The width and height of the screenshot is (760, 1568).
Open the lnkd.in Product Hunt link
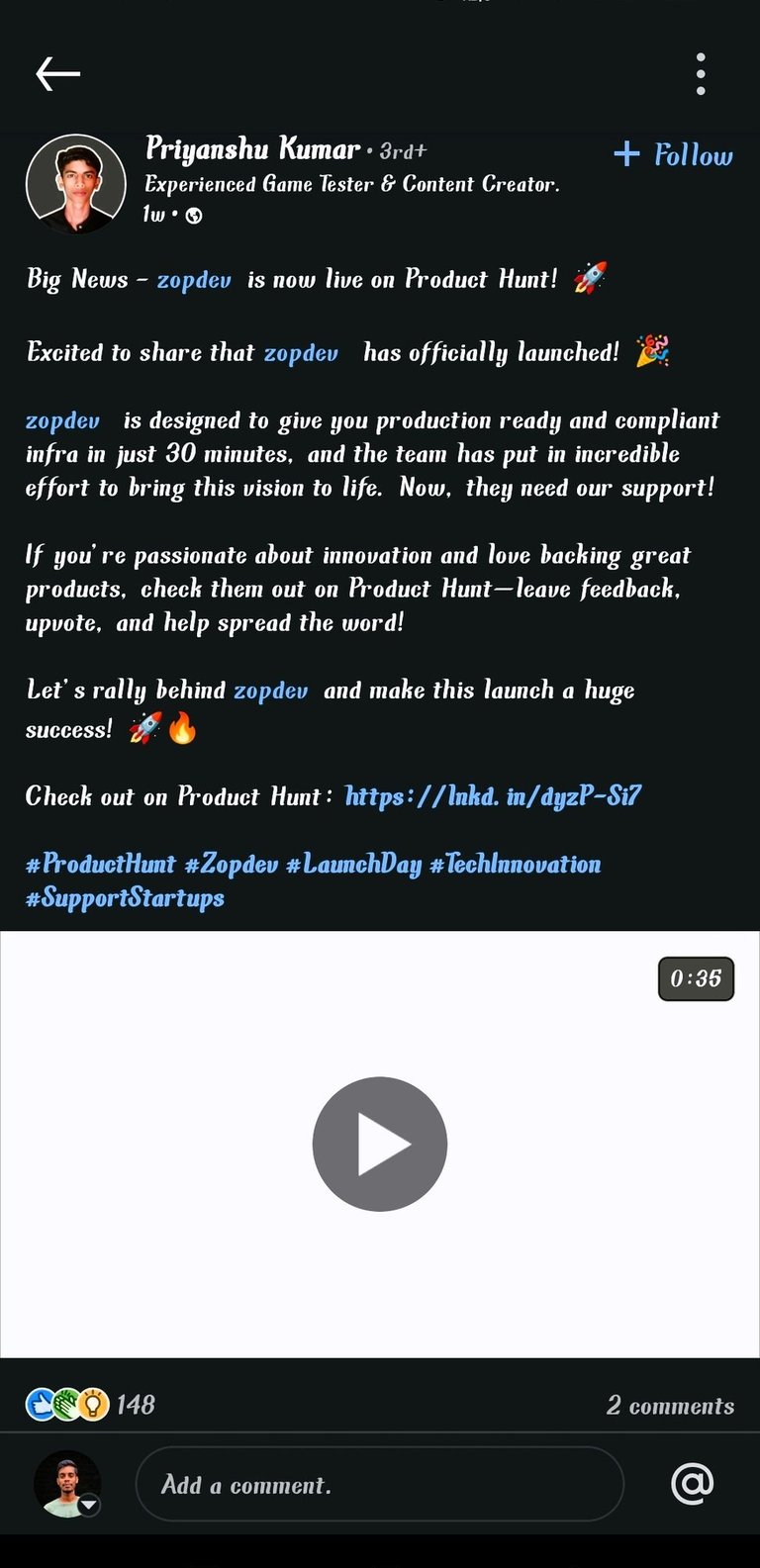tap(493, 795)
